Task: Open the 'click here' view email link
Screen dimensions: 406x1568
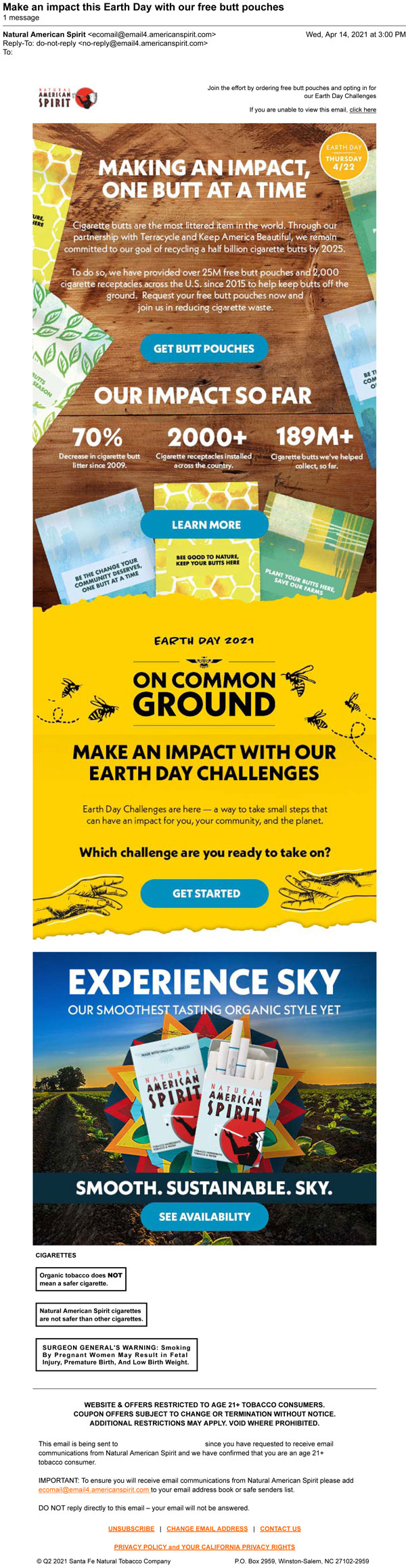Action: [x=363, y=110]
